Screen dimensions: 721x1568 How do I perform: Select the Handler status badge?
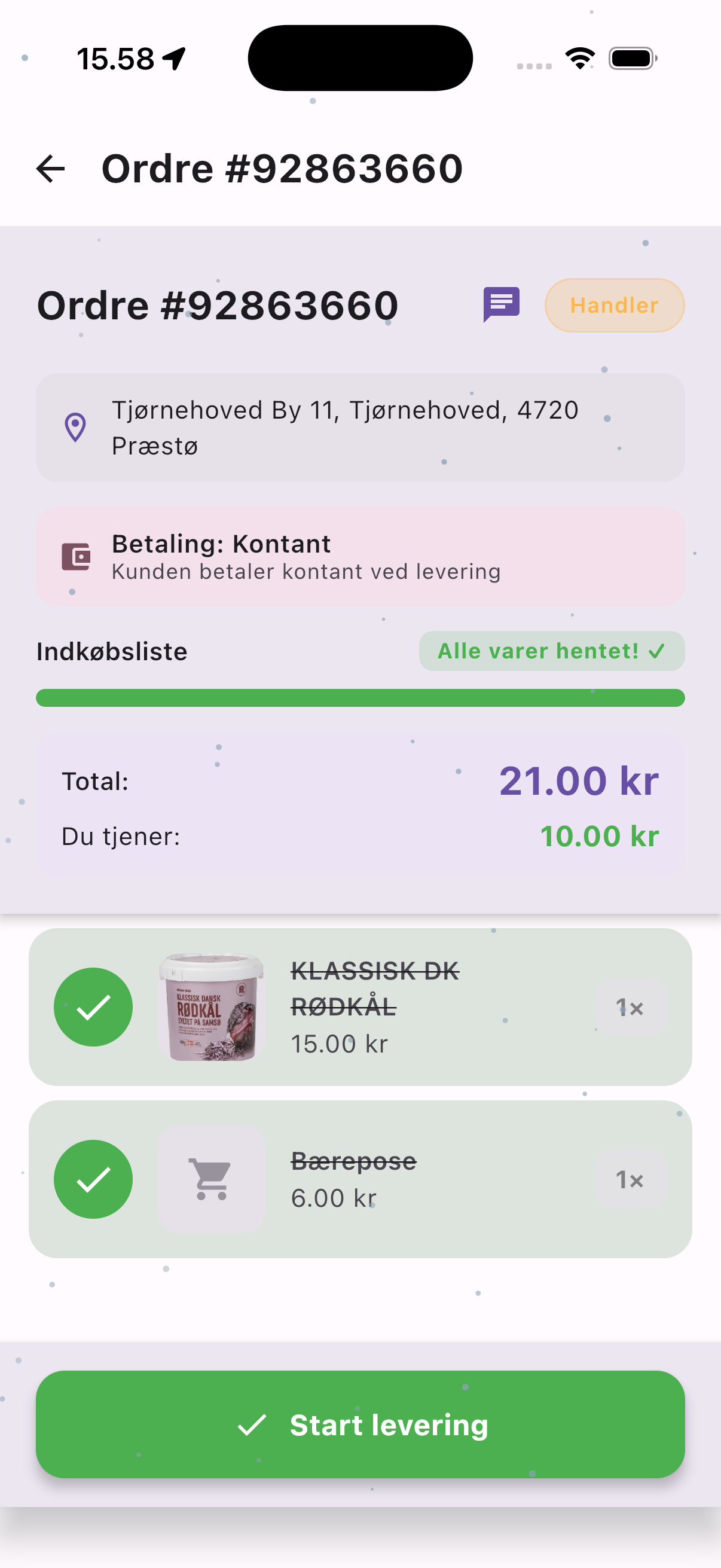[x=614, y=305]
